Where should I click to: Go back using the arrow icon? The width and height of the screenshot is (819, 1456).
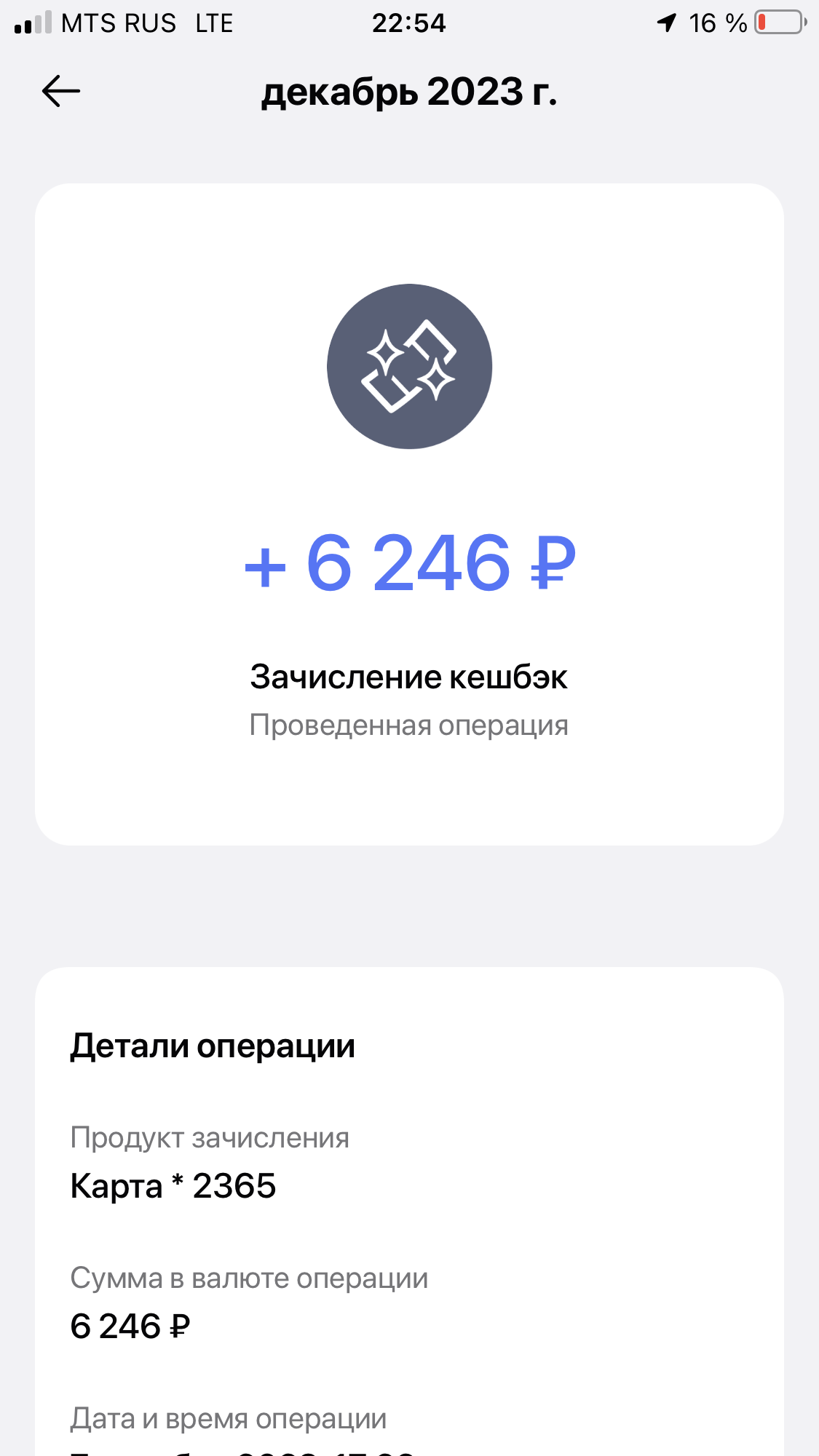[x=61, y=92]
